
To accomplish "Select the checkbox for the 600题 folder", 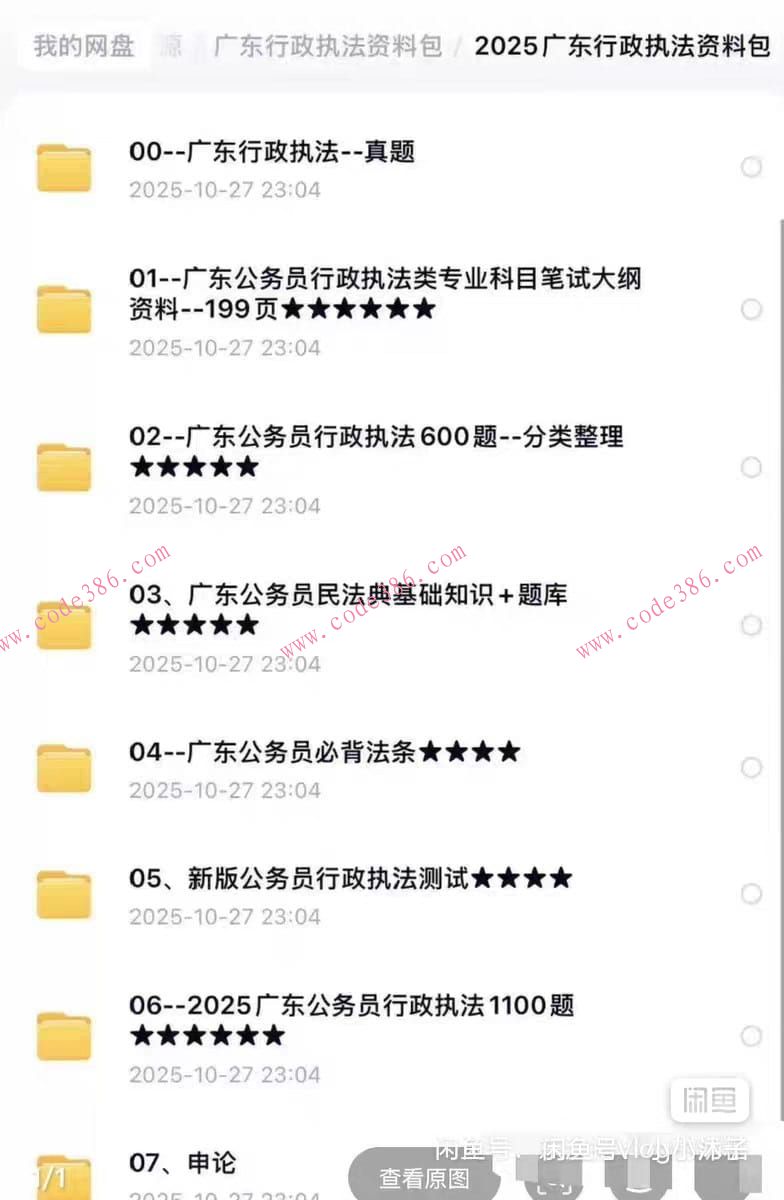I will [x=751, y=466].
